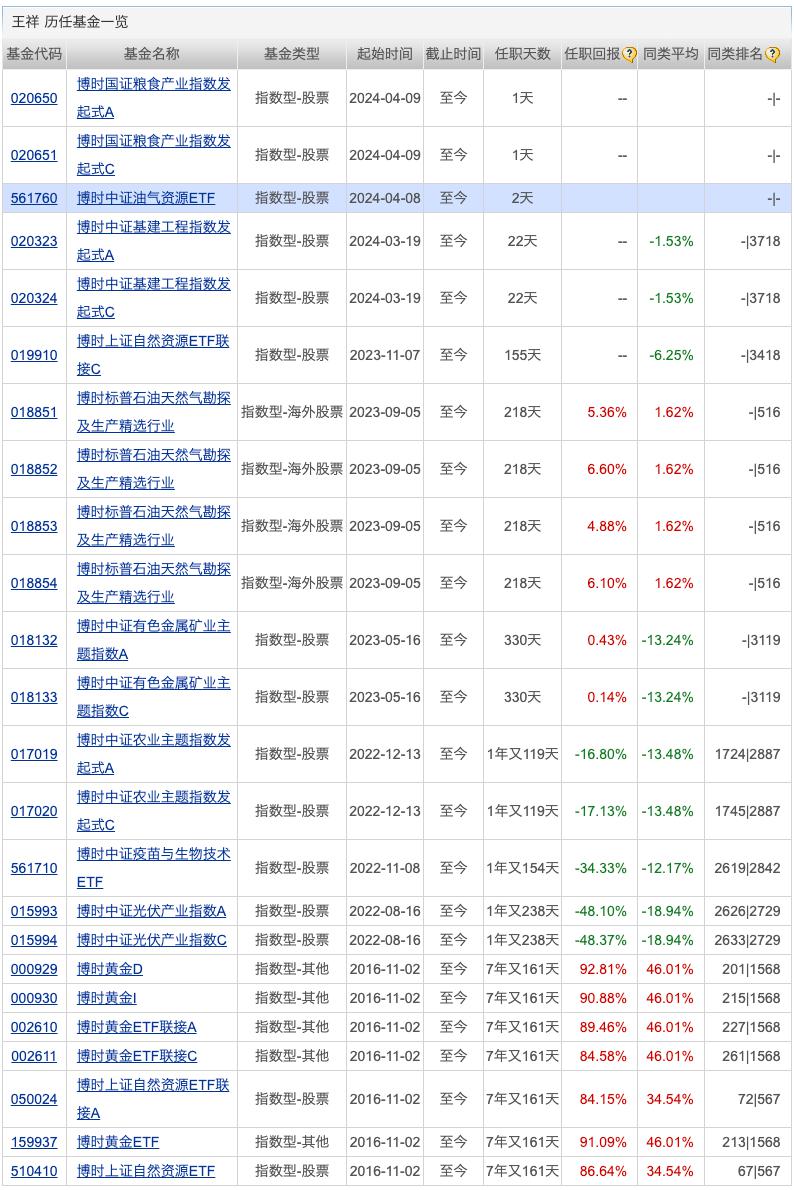
Task: Open 博时中证有色金属矿业主题指数A link
Action: pos(153,626)
